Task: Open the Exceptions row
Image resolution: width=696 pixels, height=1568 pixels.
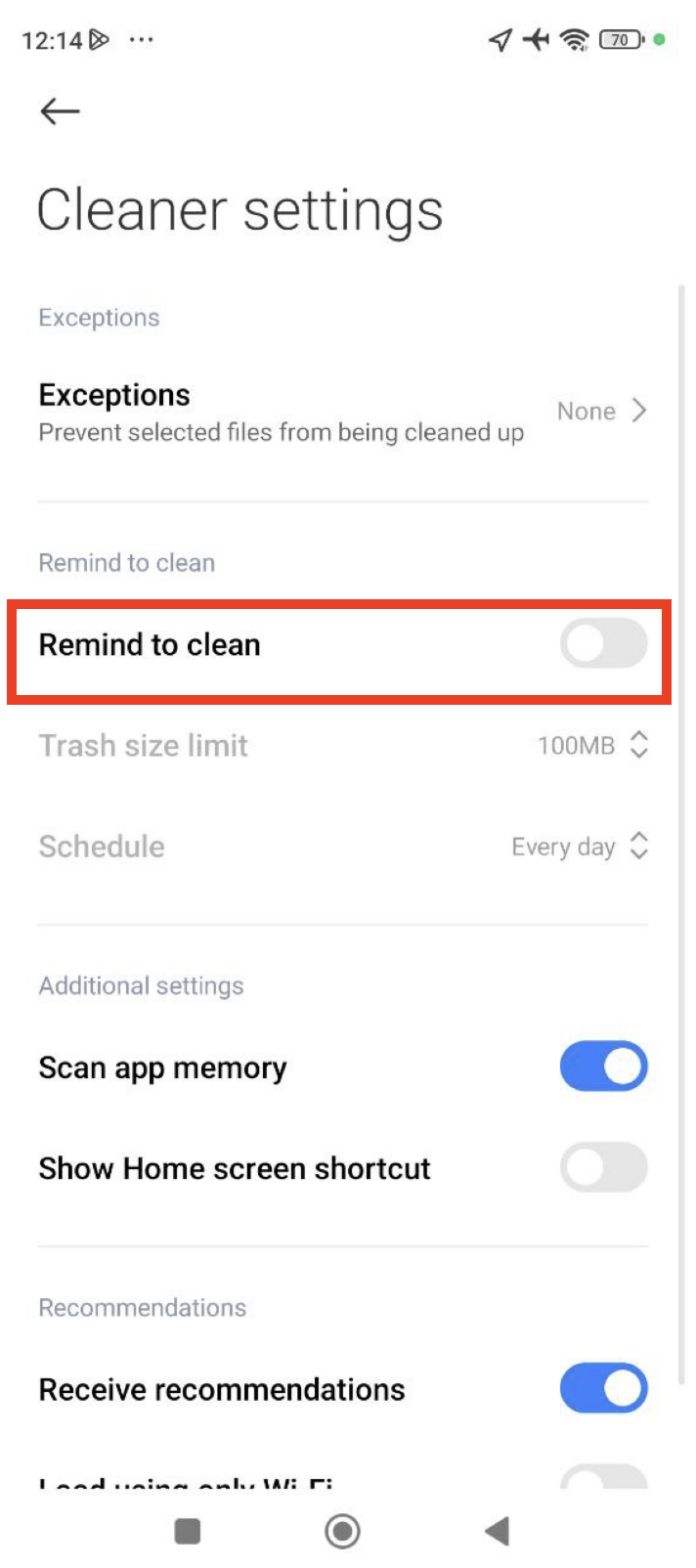Action: 342,412
